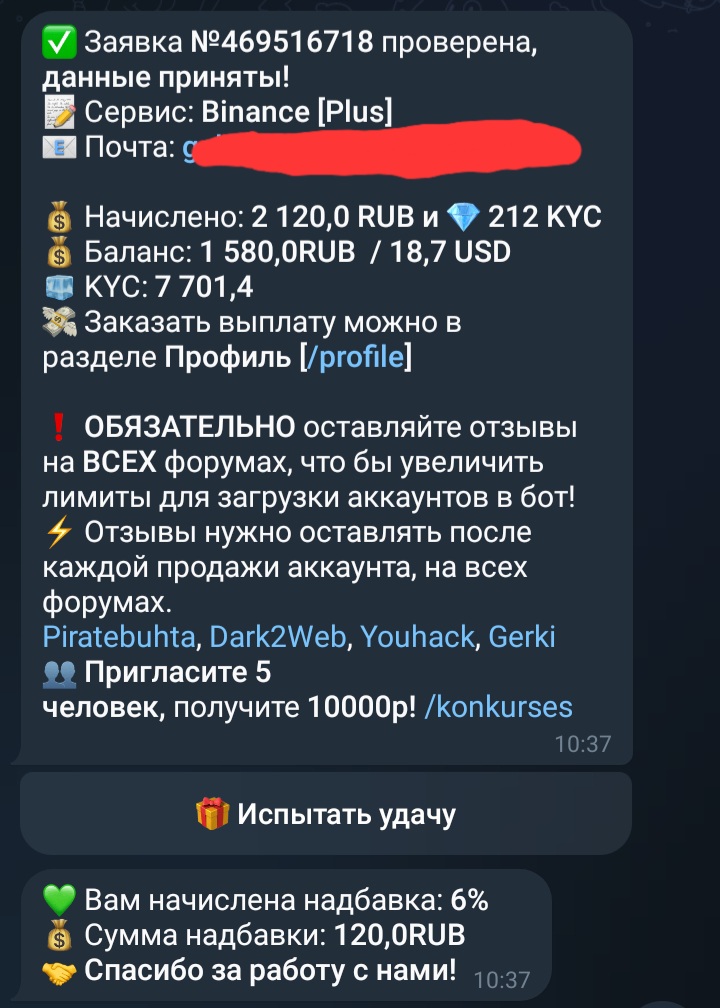
Task: Tap the /konkurses command link
Action: pyautogui.click(x=498, y=708)
